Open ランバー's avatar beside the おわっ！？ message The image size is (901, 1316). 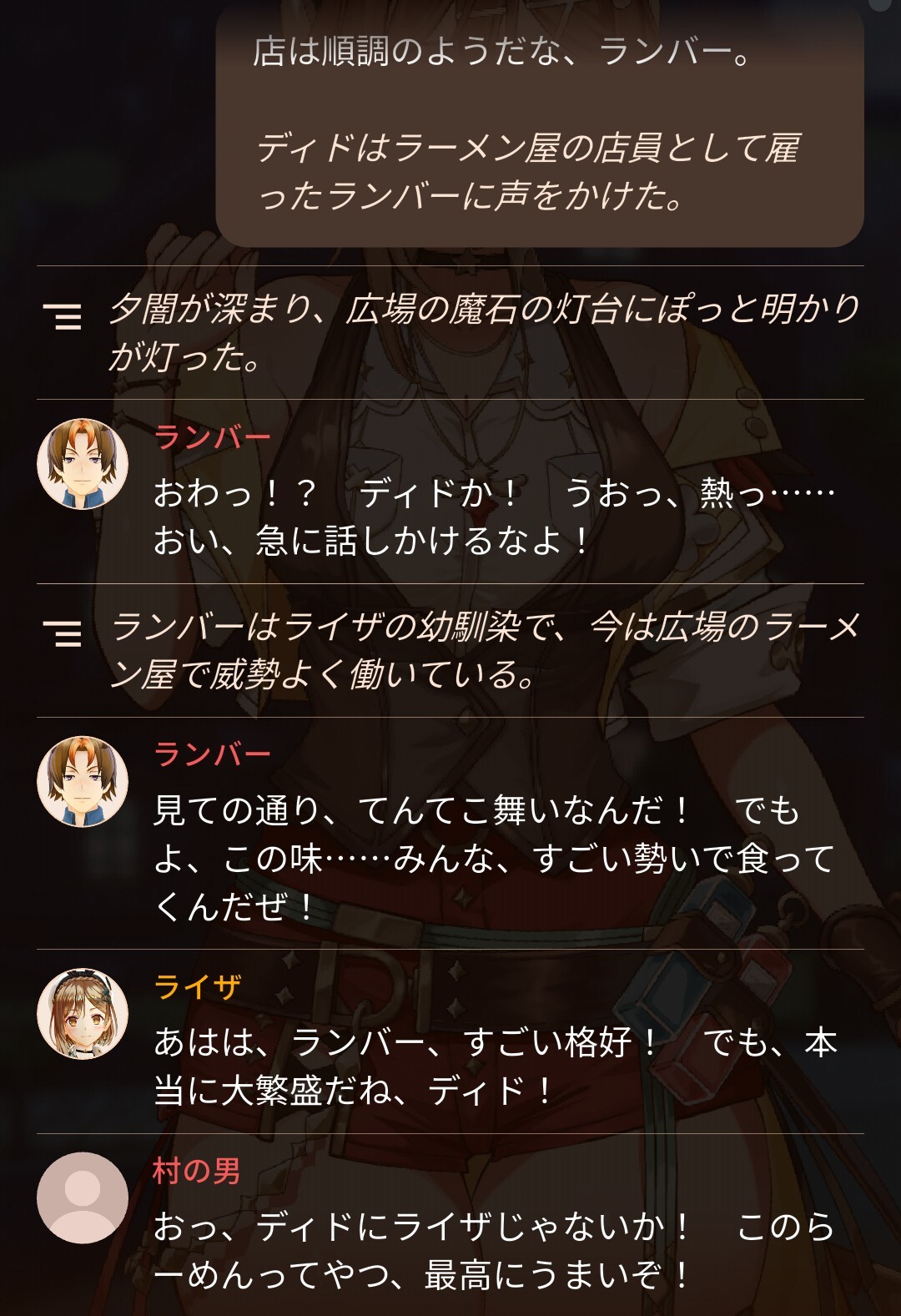pos(83,464)
